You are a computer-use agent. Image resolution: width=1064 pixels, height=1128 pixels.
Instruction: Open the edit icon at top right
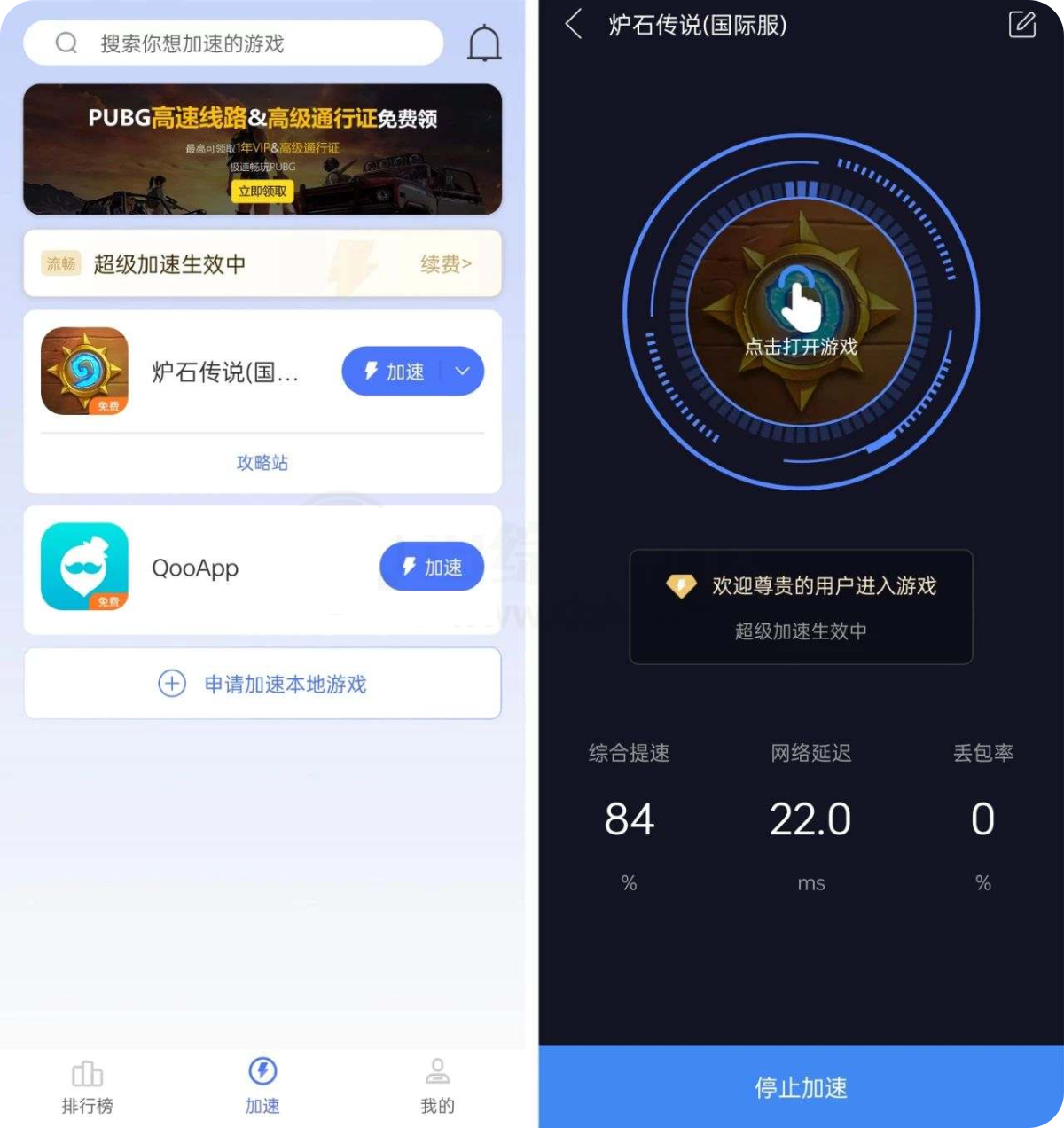1021,25
